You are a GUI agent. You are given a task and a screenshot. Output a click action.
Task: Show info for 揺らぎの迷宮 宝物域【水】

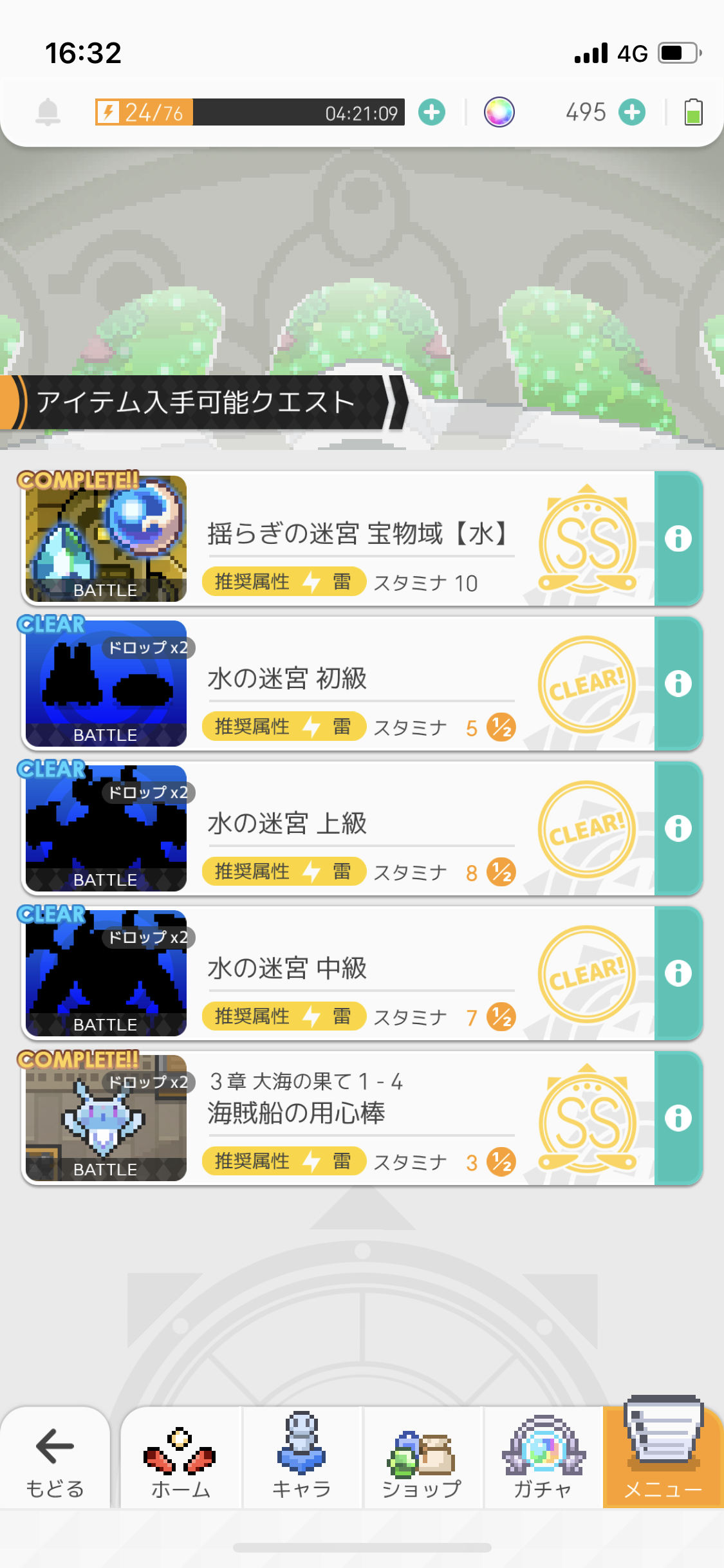[678, 539]
